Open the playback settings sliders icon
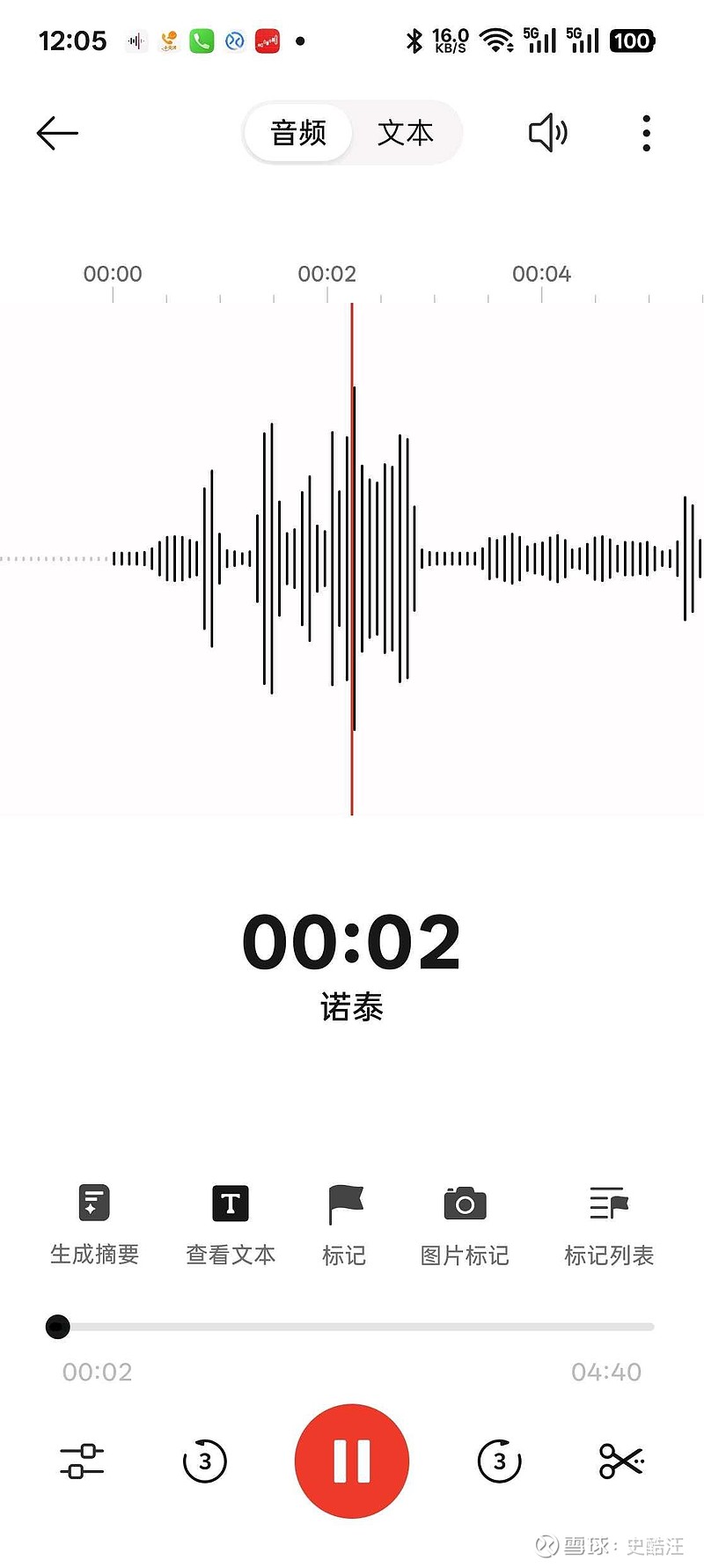Viewport: 704px width, 1568px height. [x=82, y=1461]
